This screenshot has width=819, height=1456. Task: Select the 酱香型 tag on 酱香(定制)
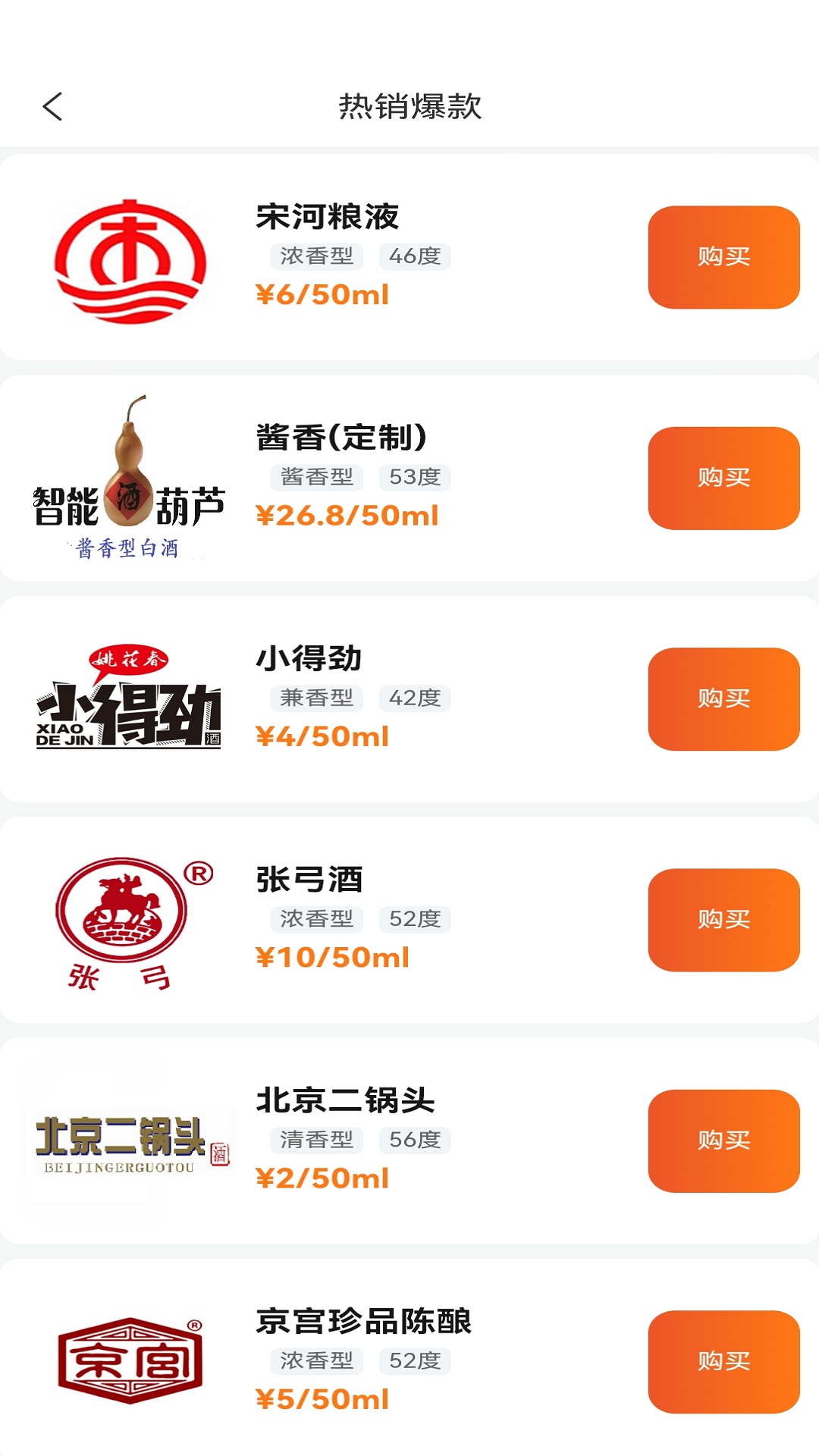click(315, 476)
